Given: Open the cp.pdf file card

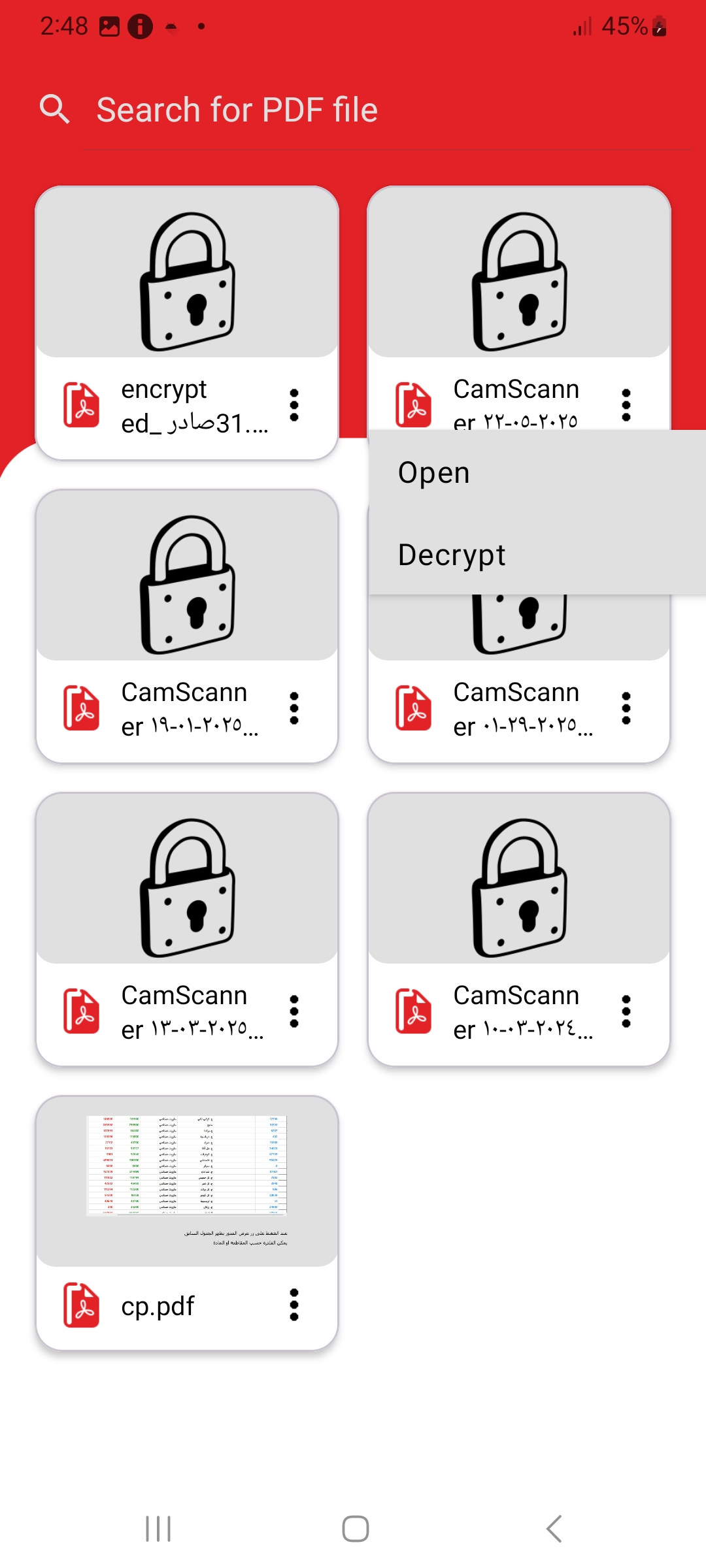Looking at the screenshot, I should pos(187,1183).
